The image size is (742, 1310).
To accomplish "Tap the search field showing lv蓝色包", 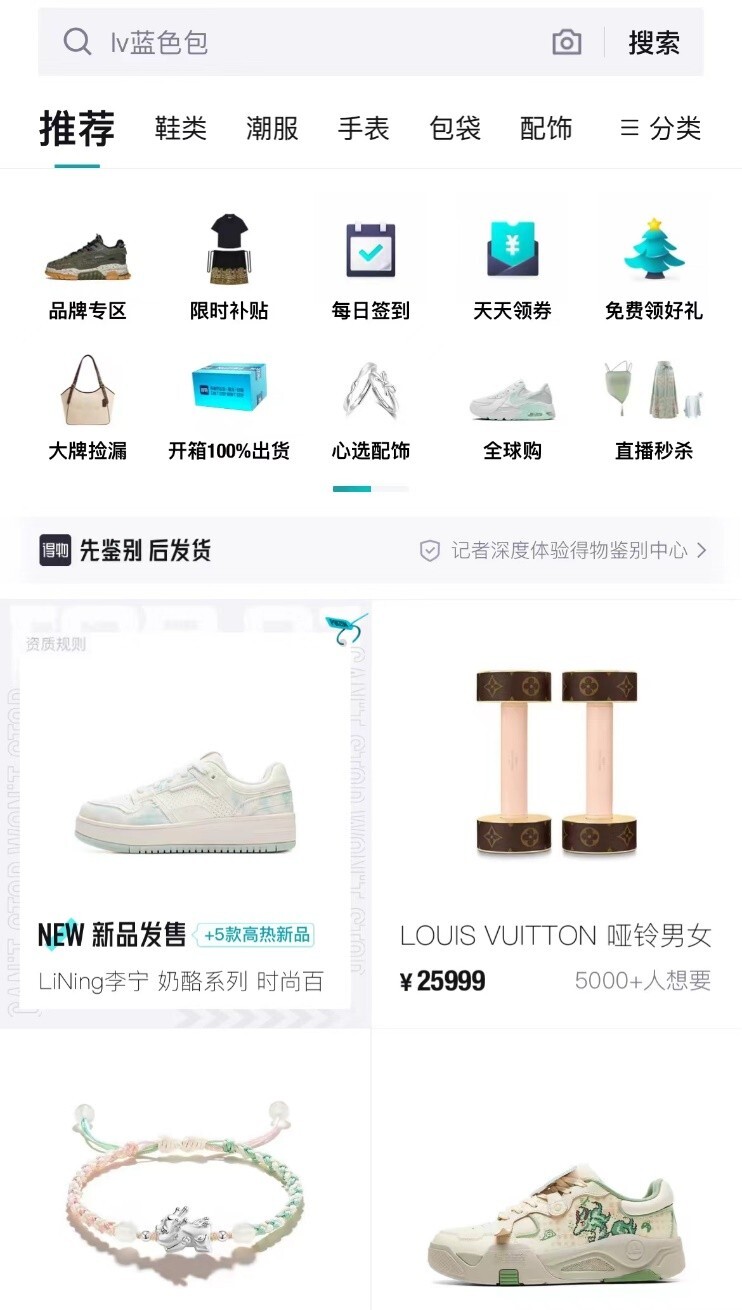I will pyautogui.click(x=300, y=42).
